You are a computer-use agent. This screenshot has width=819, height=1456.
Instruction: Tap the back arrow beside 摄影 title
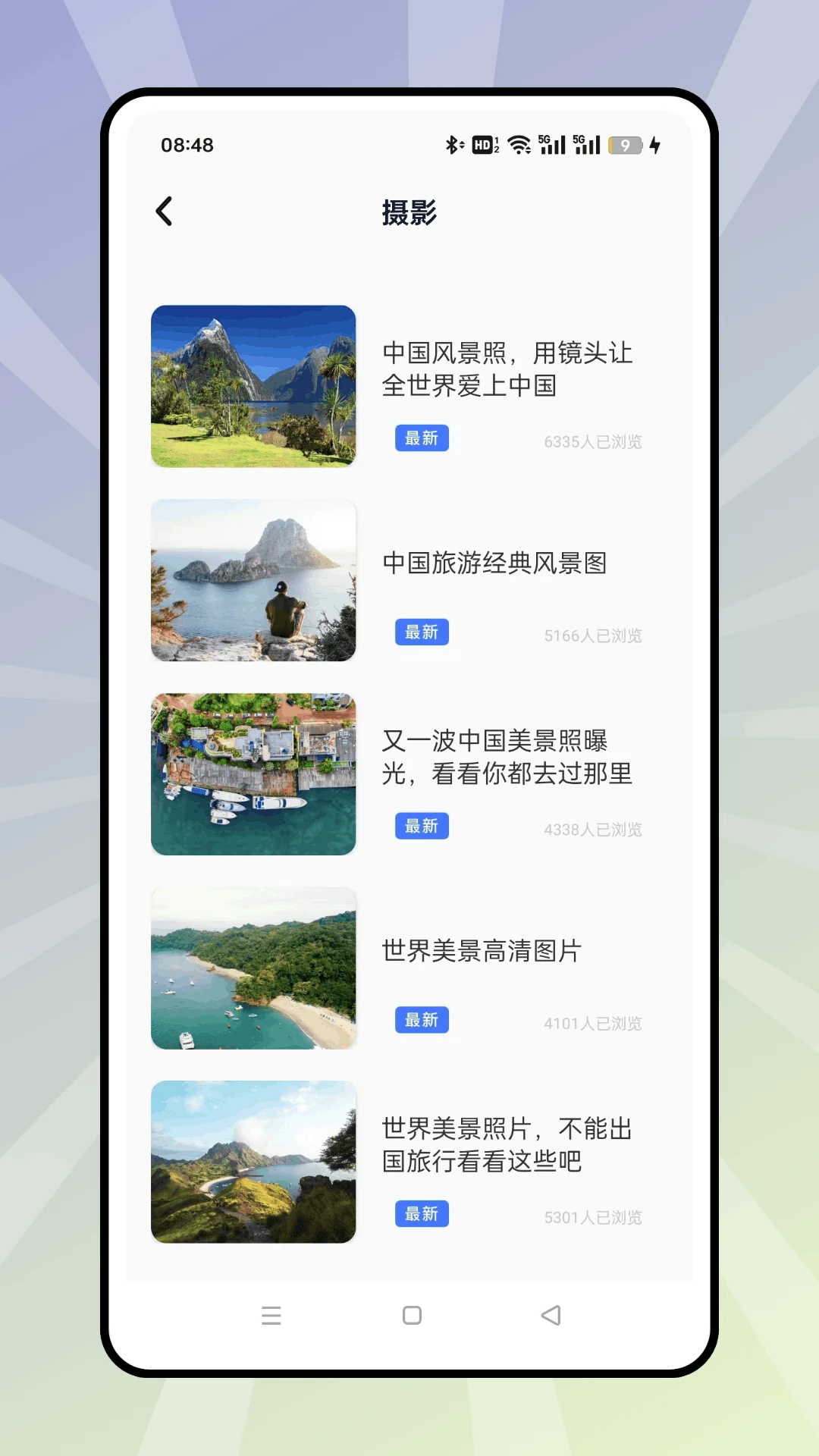[165, 212]
